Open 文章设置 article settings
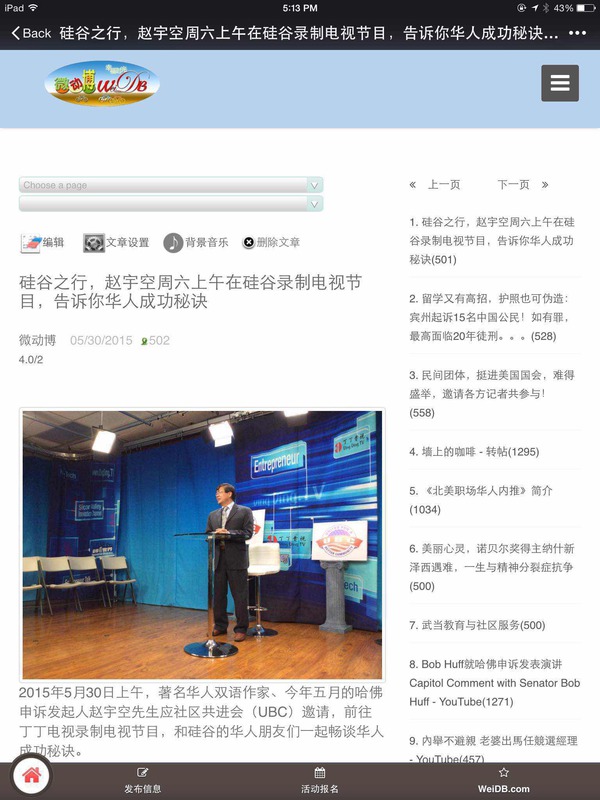The width and height of the screenshot is (600, 800). point(117,242)
